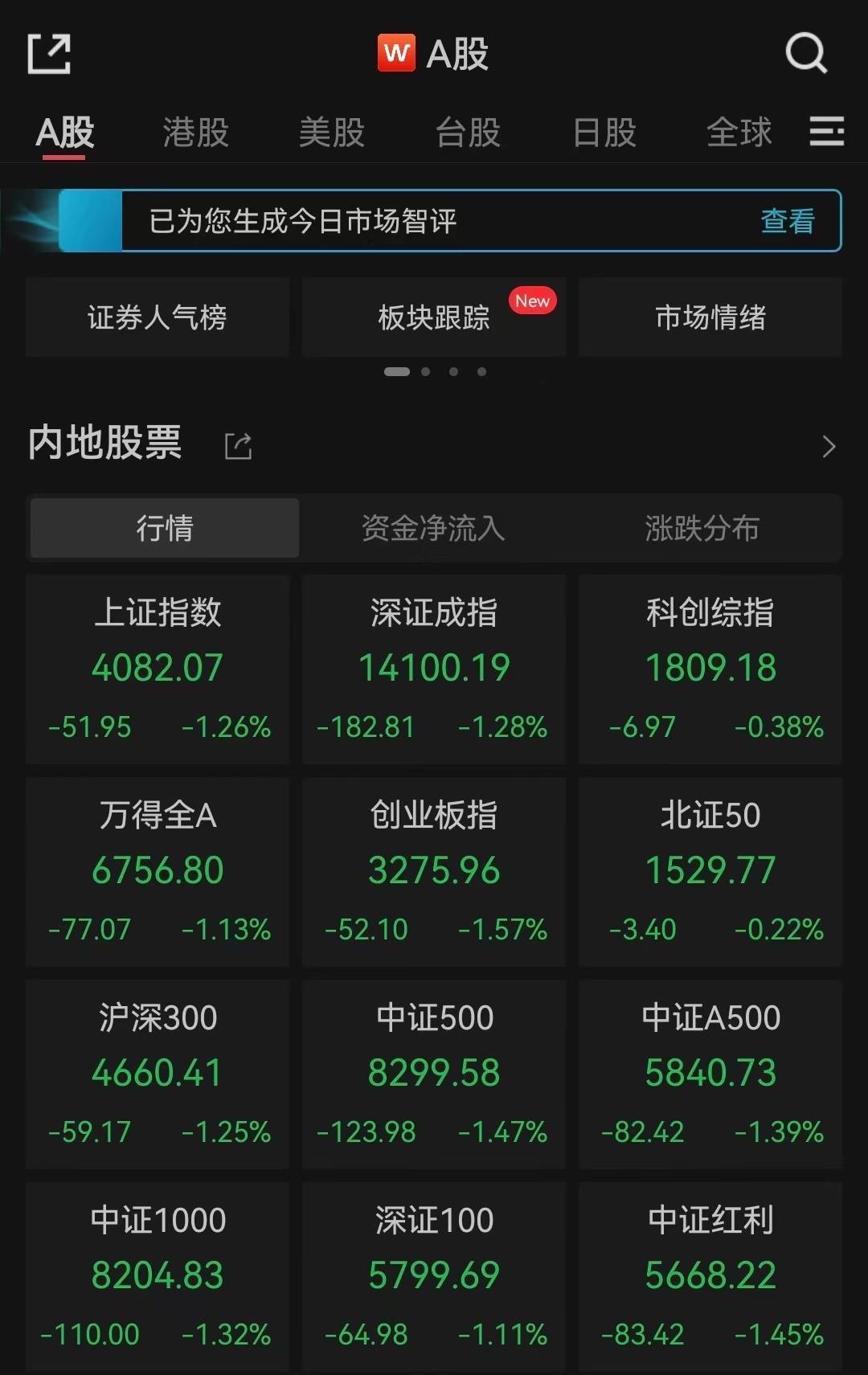Open the 全球 markets tab

[739, 133]
